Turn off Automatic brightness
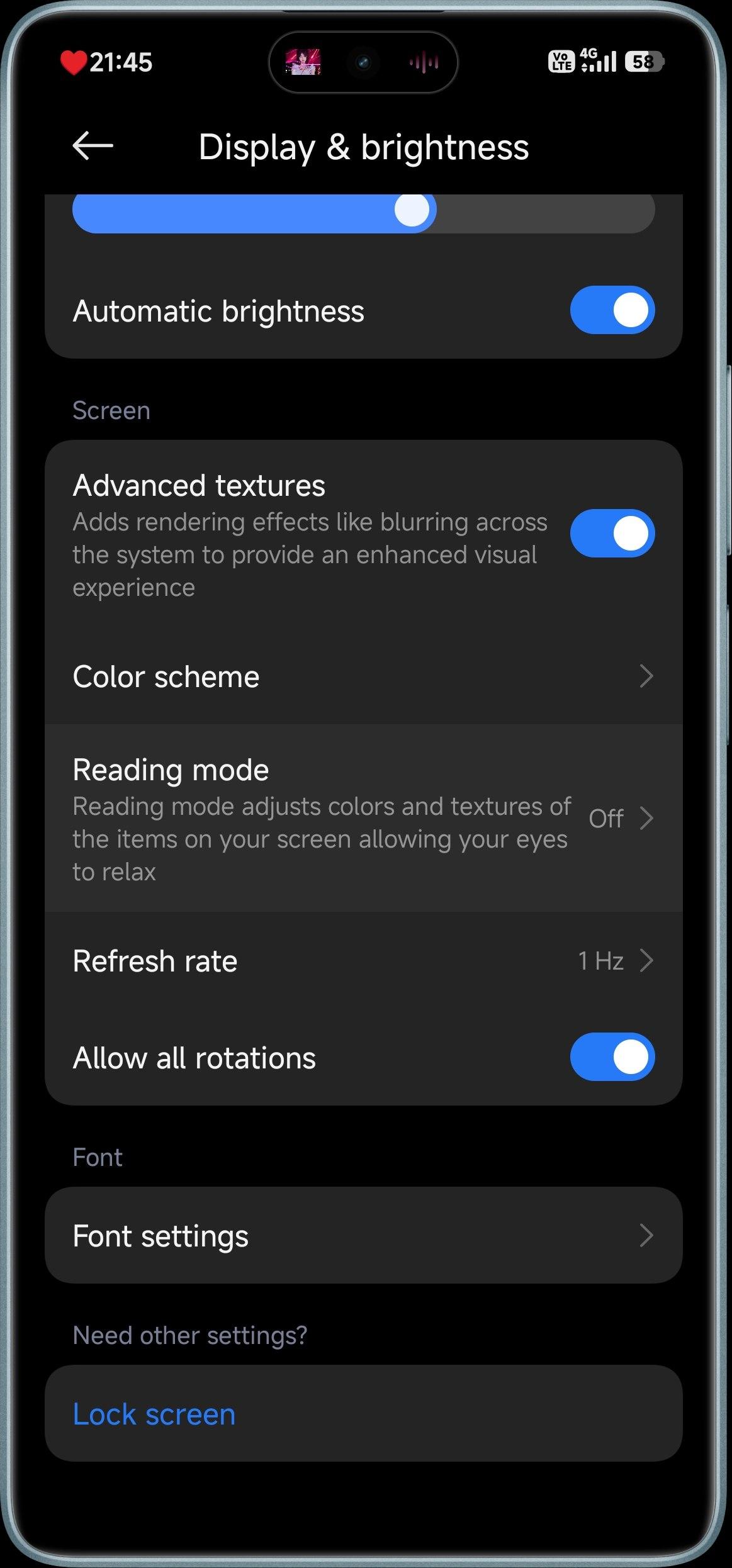 click(x=612, y=310)
